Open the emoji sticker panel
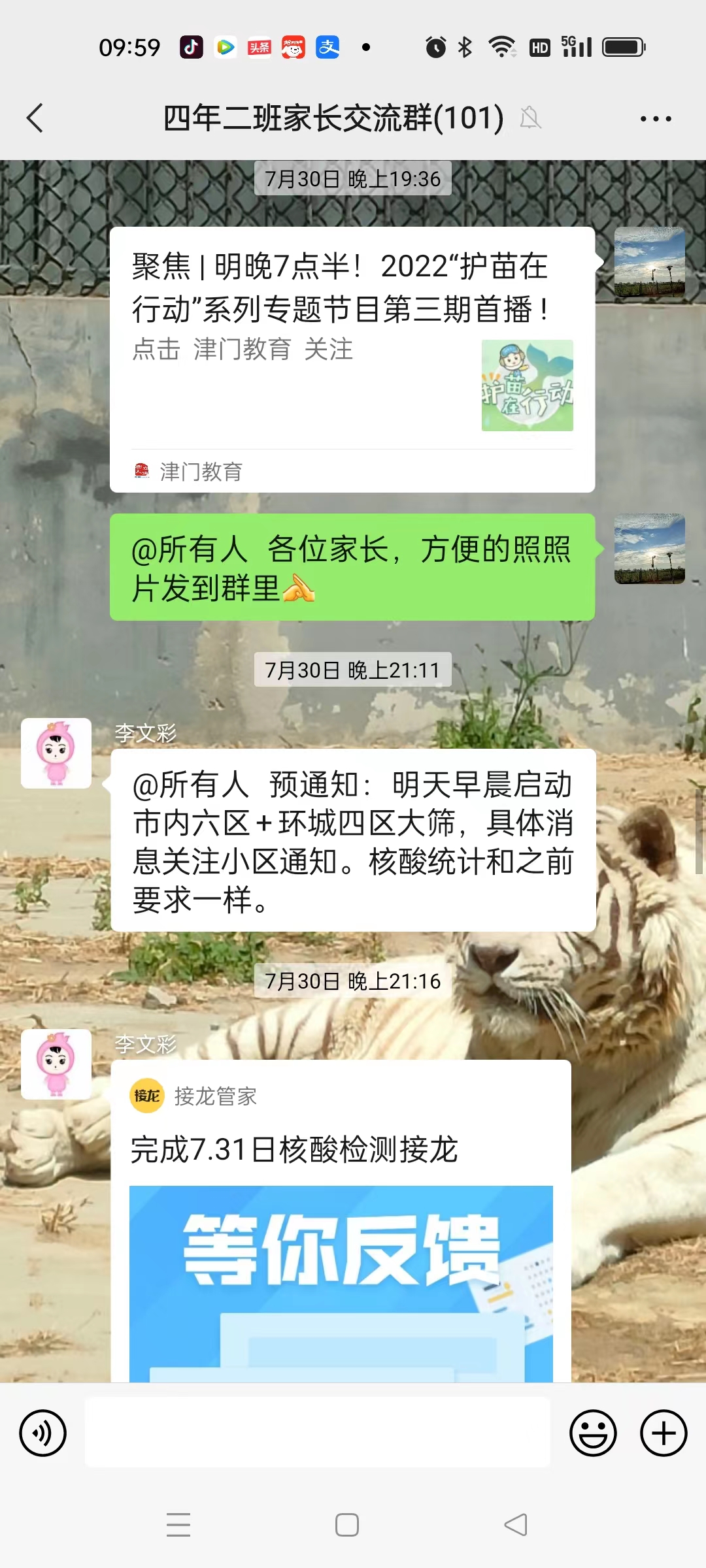 pyautogui.click(x=593, y=1433)
